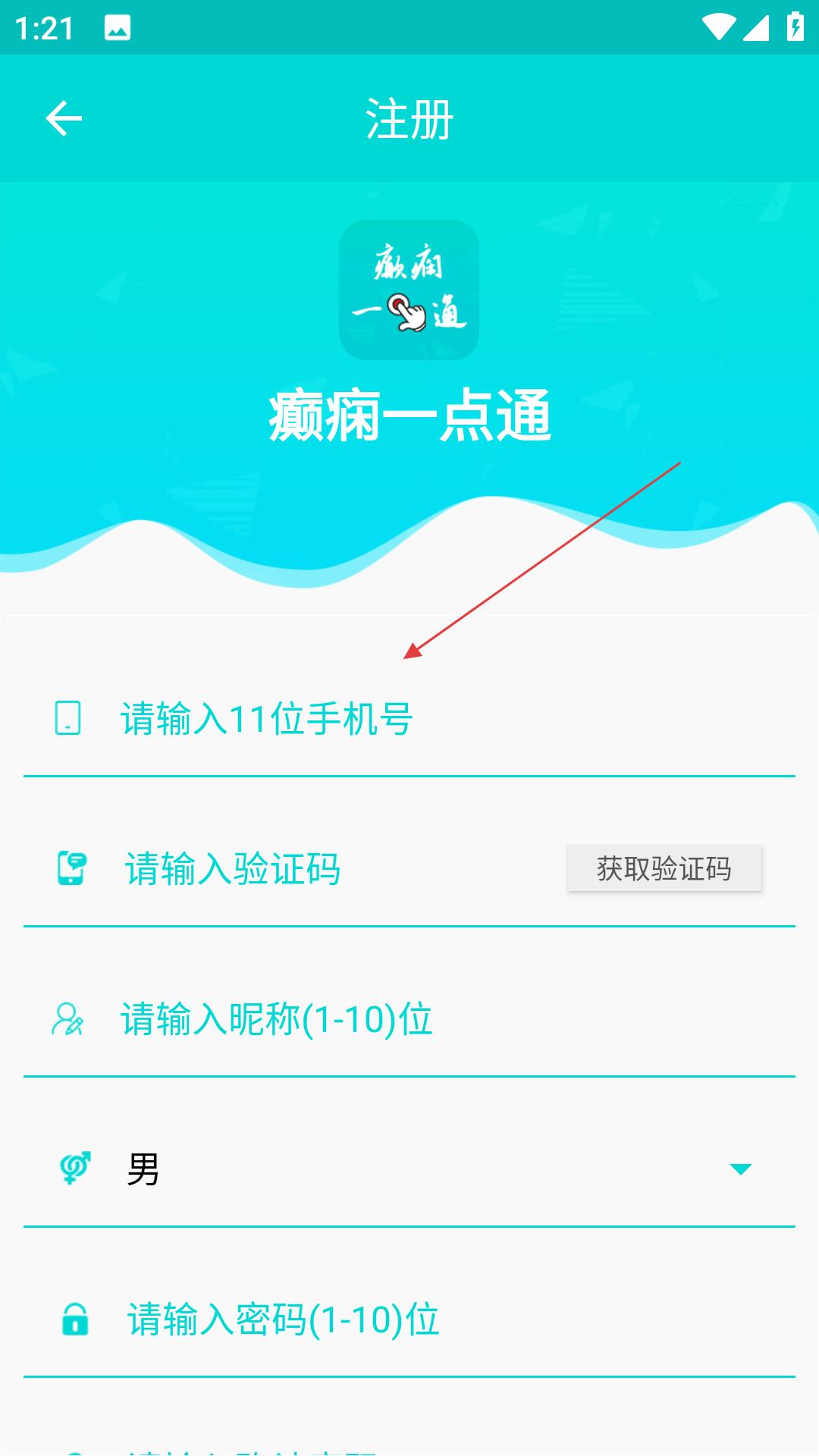Enter the 昵称(1-10)位 nickname field

click(x=409, y=1019)
